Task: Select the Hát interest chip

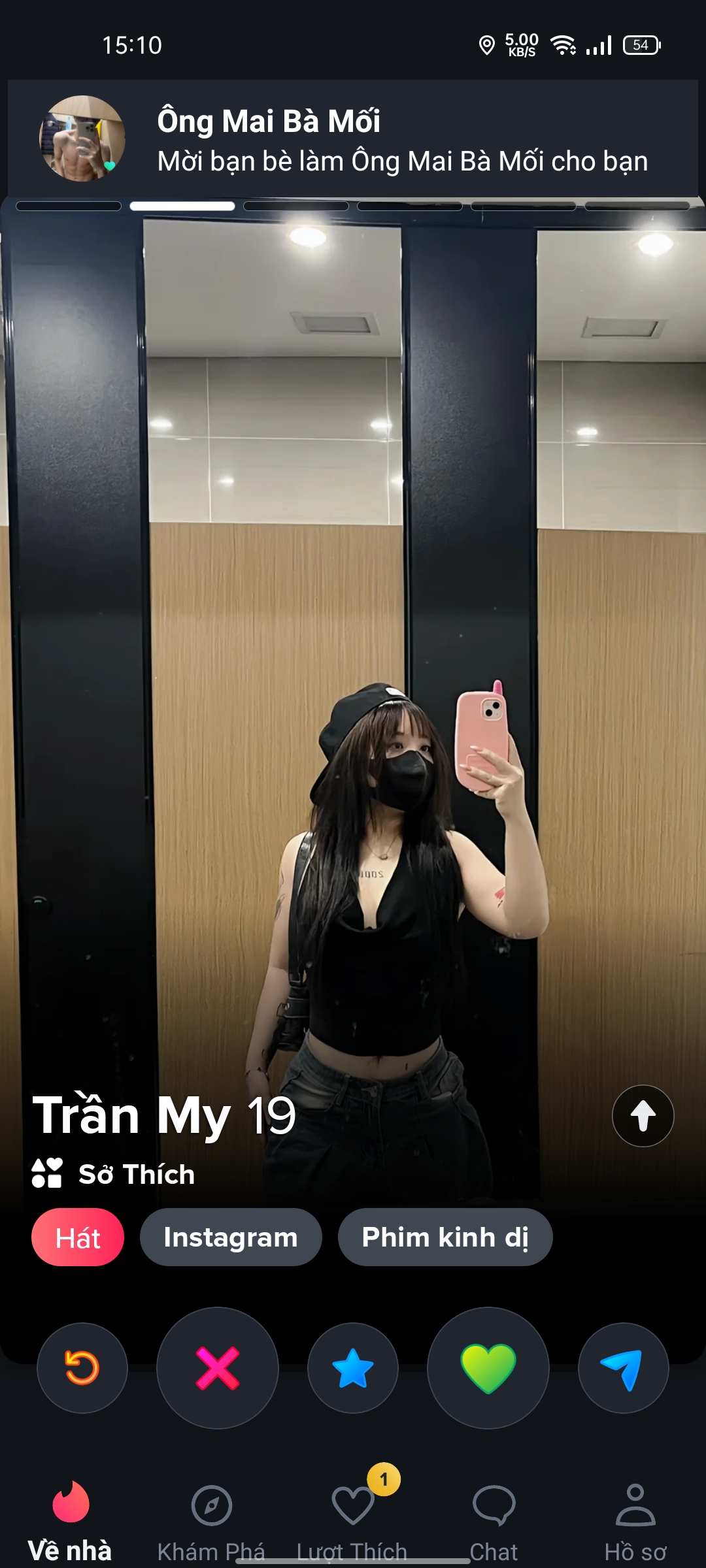Action: click(78, 1237)
